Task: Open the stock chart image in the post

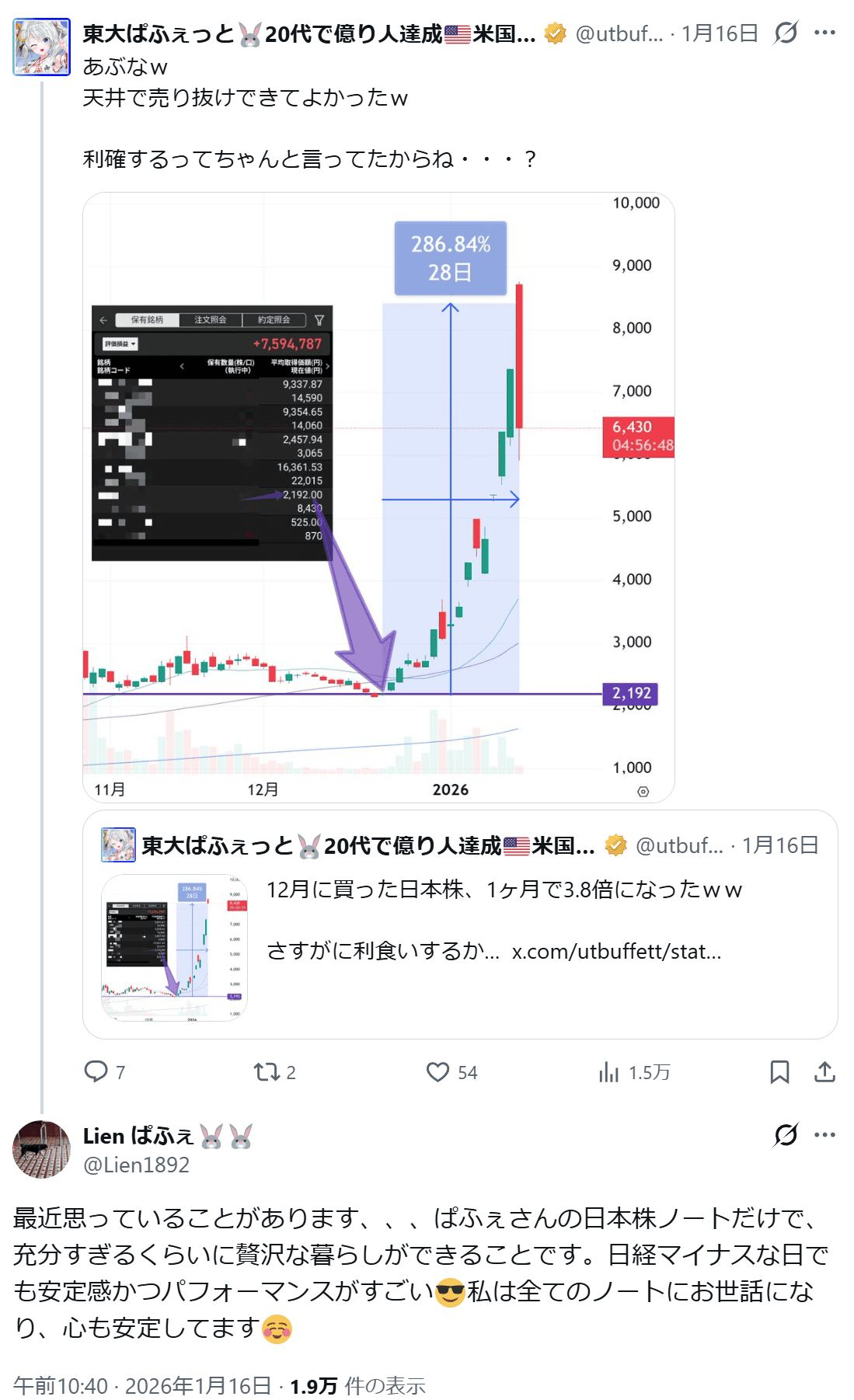Action: pos(378,497)
